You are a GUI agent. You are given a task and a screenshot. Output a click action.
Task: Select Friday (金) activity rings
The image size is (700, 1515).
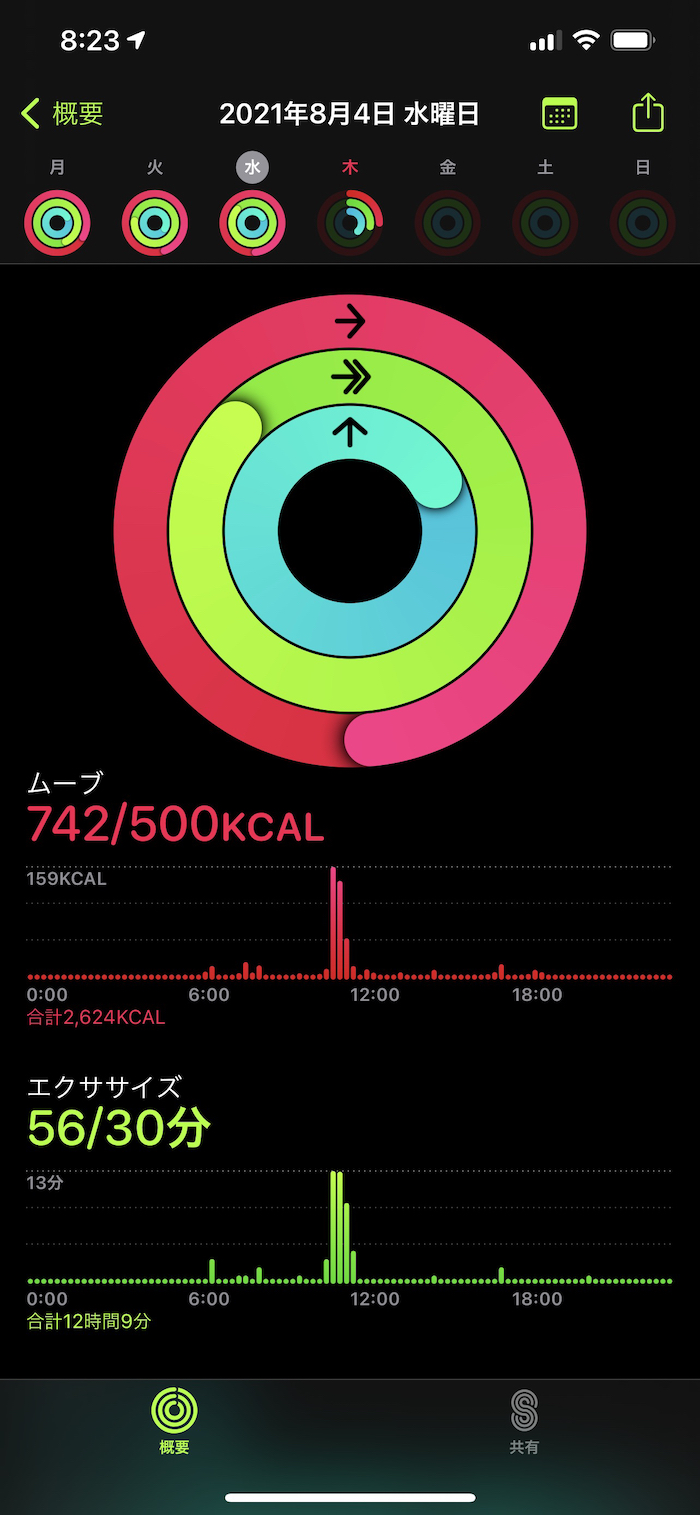(447, 222)
